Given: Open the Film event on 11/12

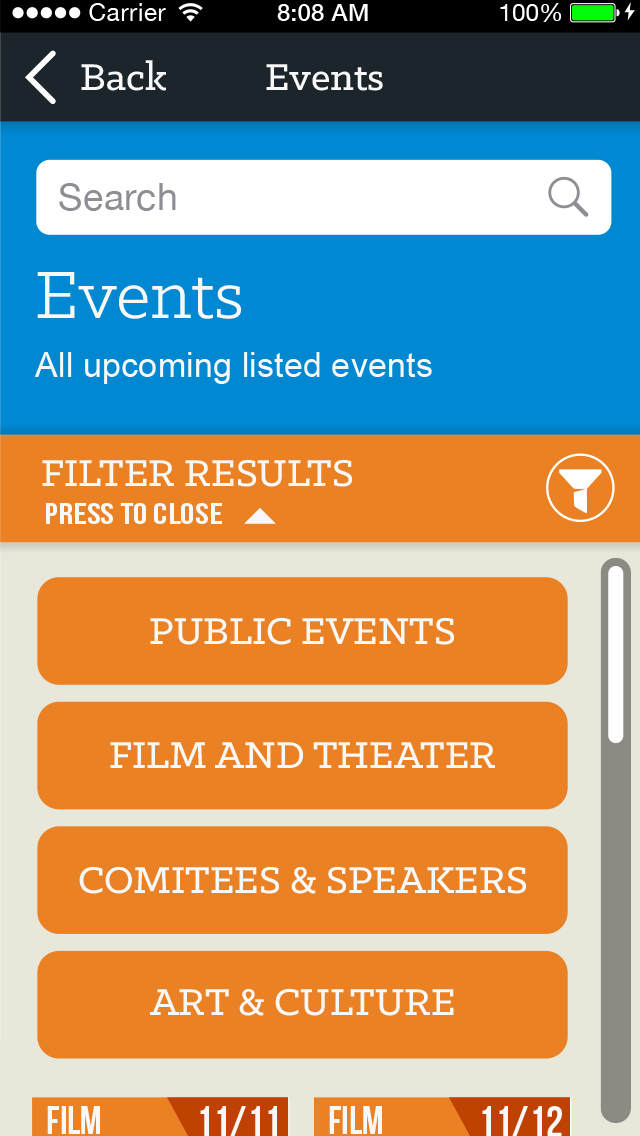Looking at the screenshot, I should click(x=442, y=1116).
